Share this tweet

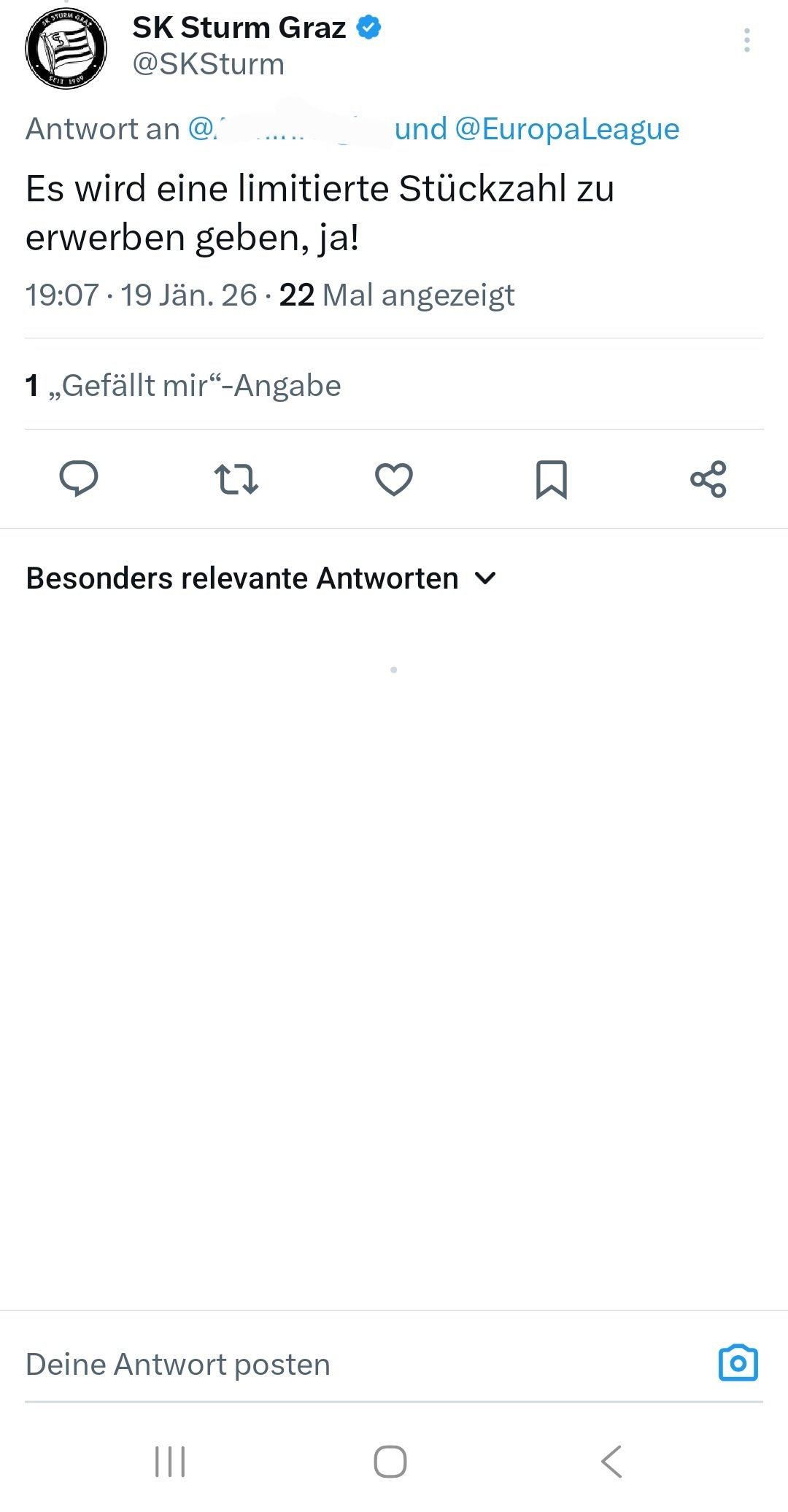(708, 479)
